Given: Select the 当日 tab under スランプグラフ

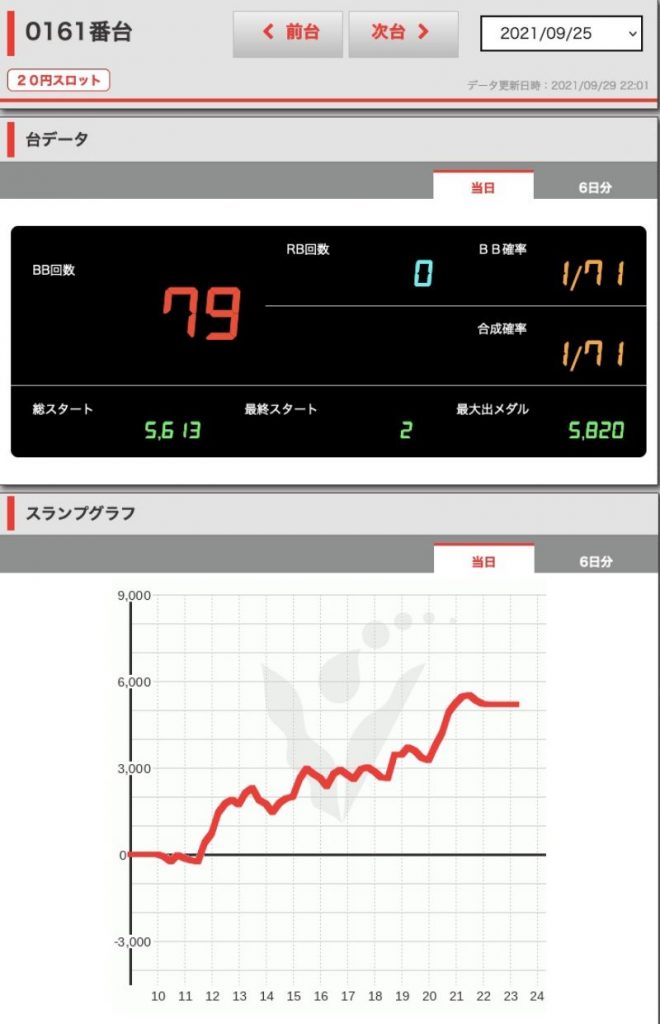Looking at the screenshot, I should (x=483, y=561).
